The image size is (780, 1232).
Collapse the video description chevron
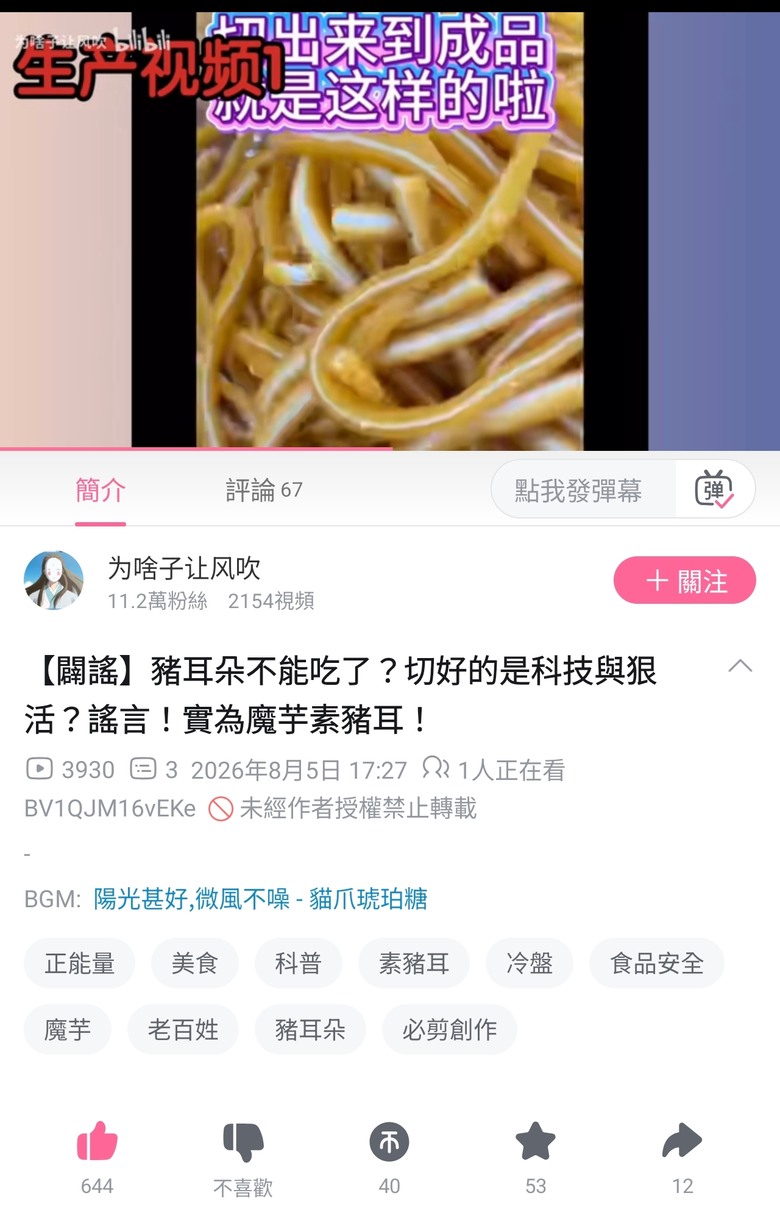tap(740, 666)
